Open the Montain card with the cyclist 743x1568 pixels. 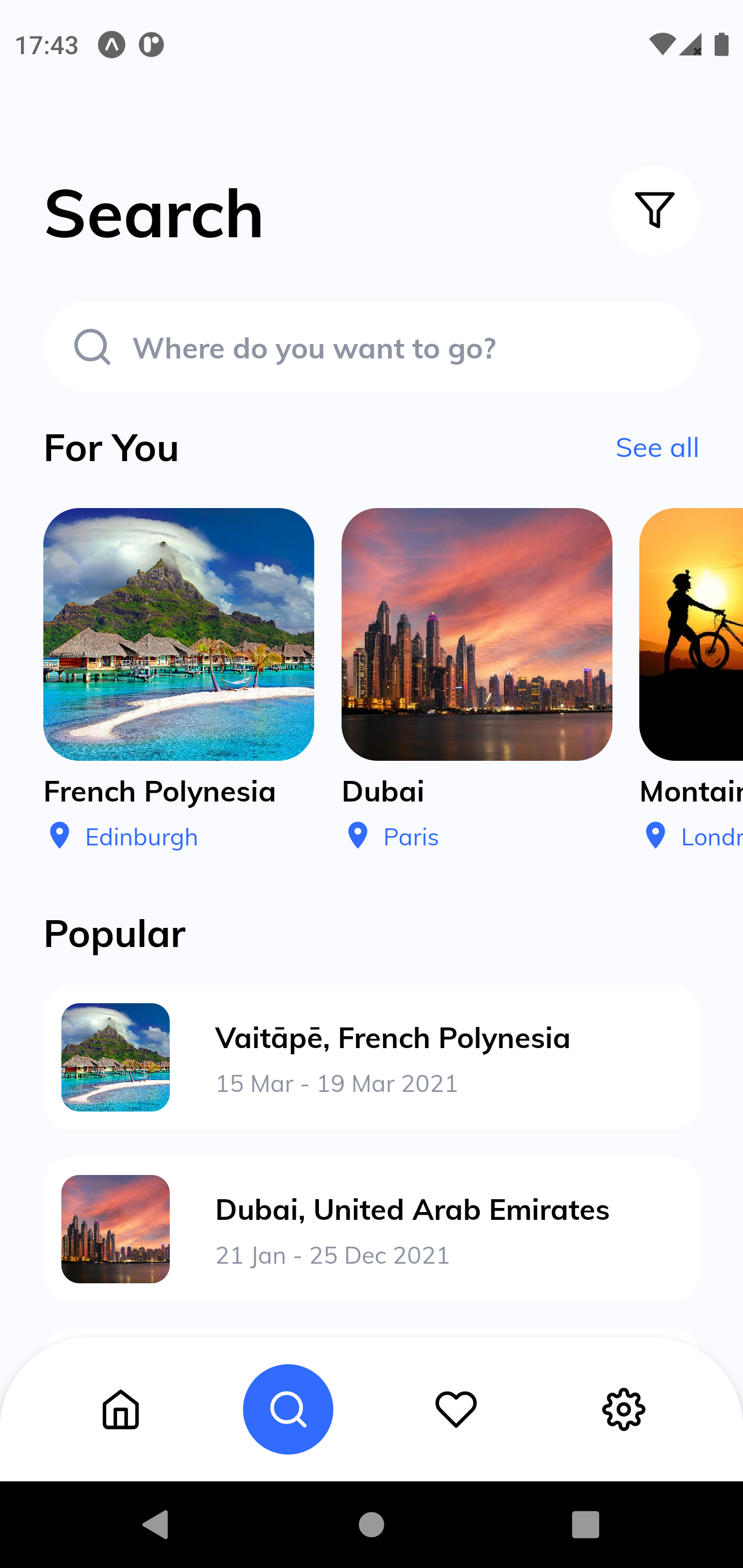(691, 680)
